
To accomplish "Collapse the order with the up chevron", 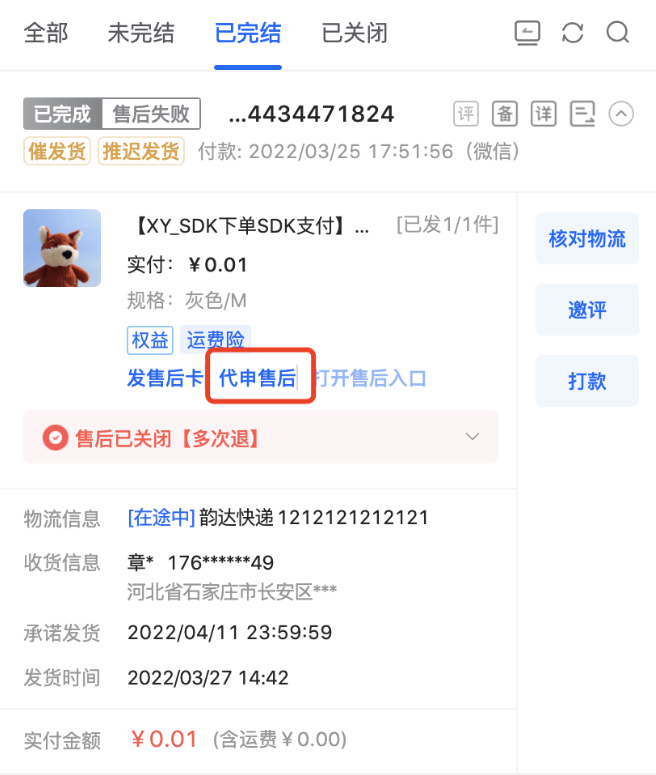I will [x=621, y=114].
